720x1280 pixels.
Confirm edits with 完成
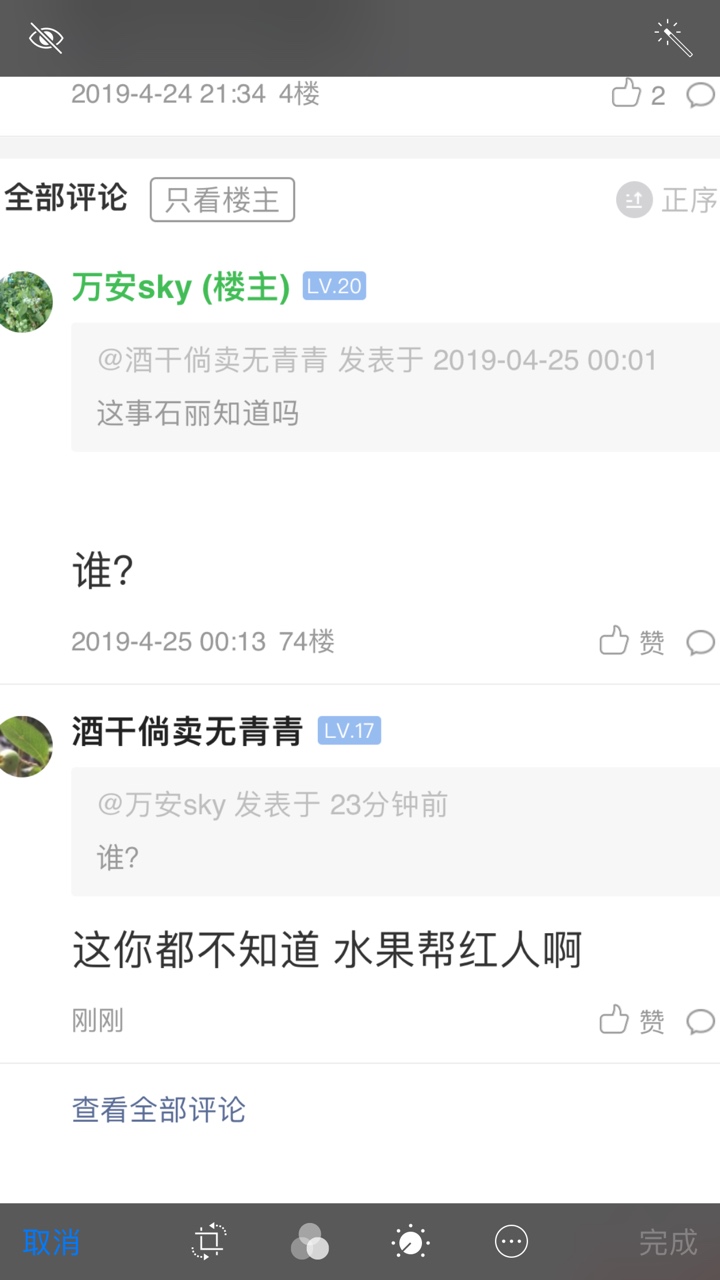(x=668, y=1243)
